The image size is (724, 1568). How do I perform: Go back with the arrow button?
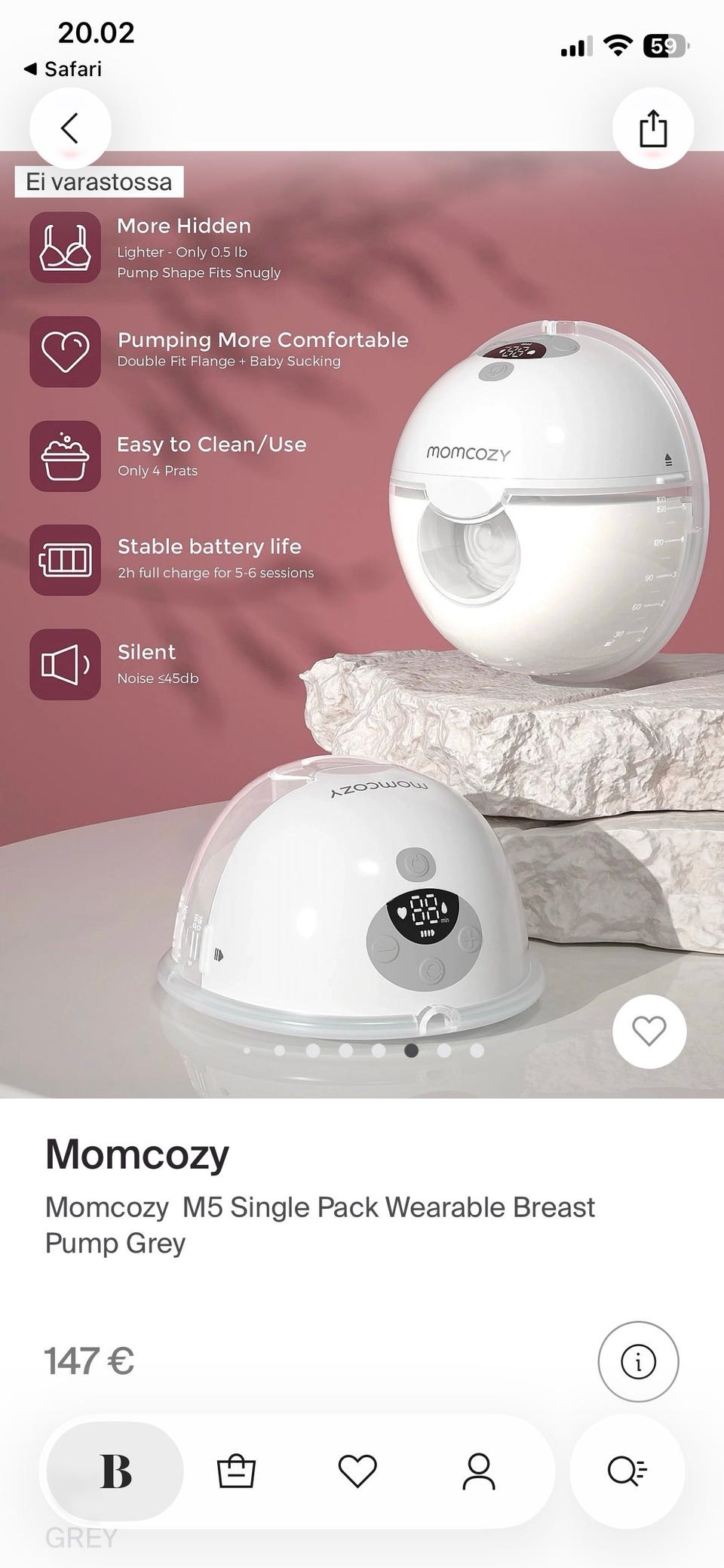[70, 128]
